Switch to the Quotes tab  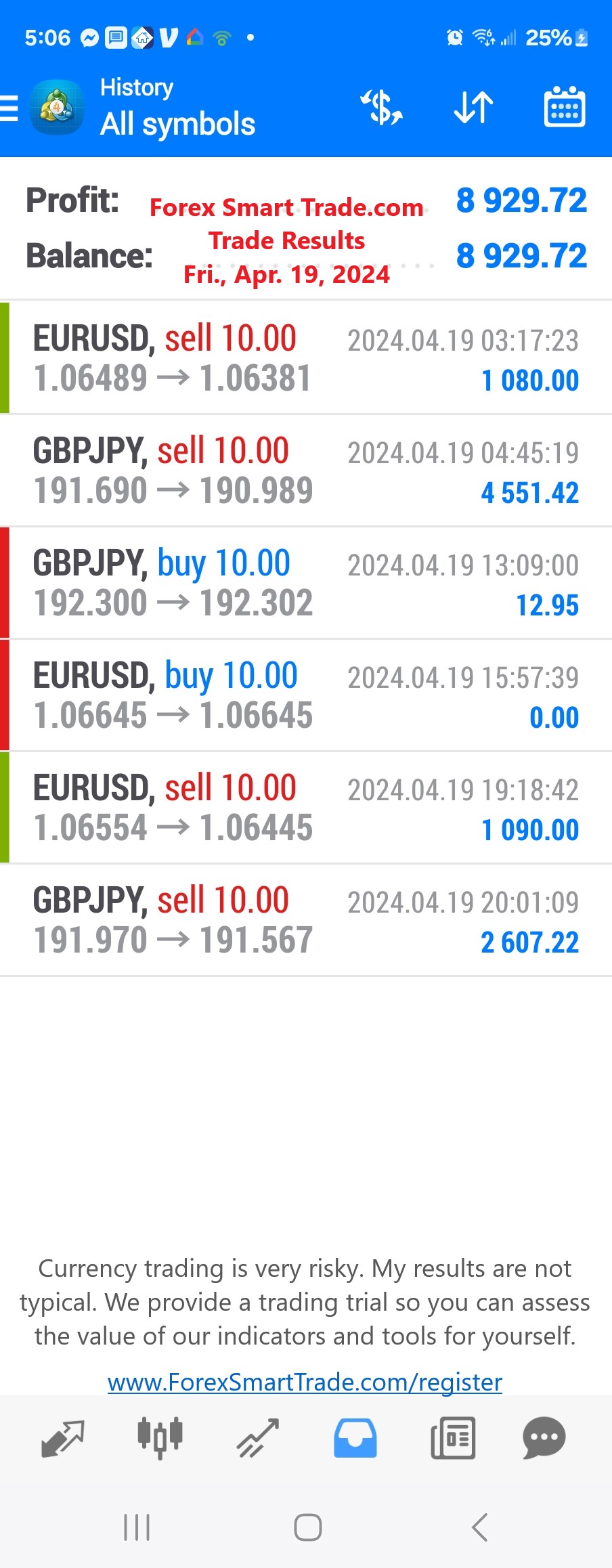point(62,1437)
